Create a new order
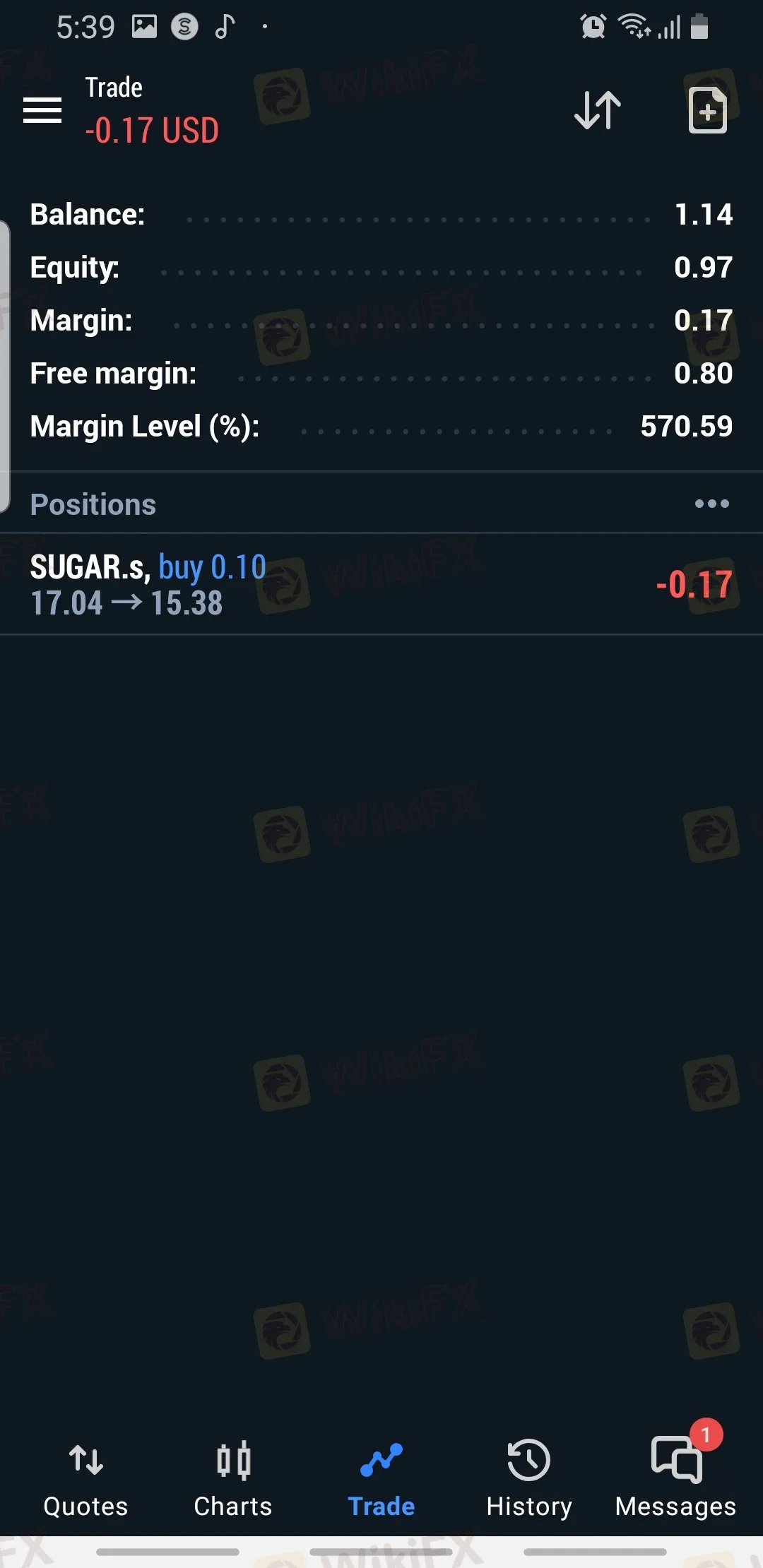763x1568 pixels. (x=707, y=110)
